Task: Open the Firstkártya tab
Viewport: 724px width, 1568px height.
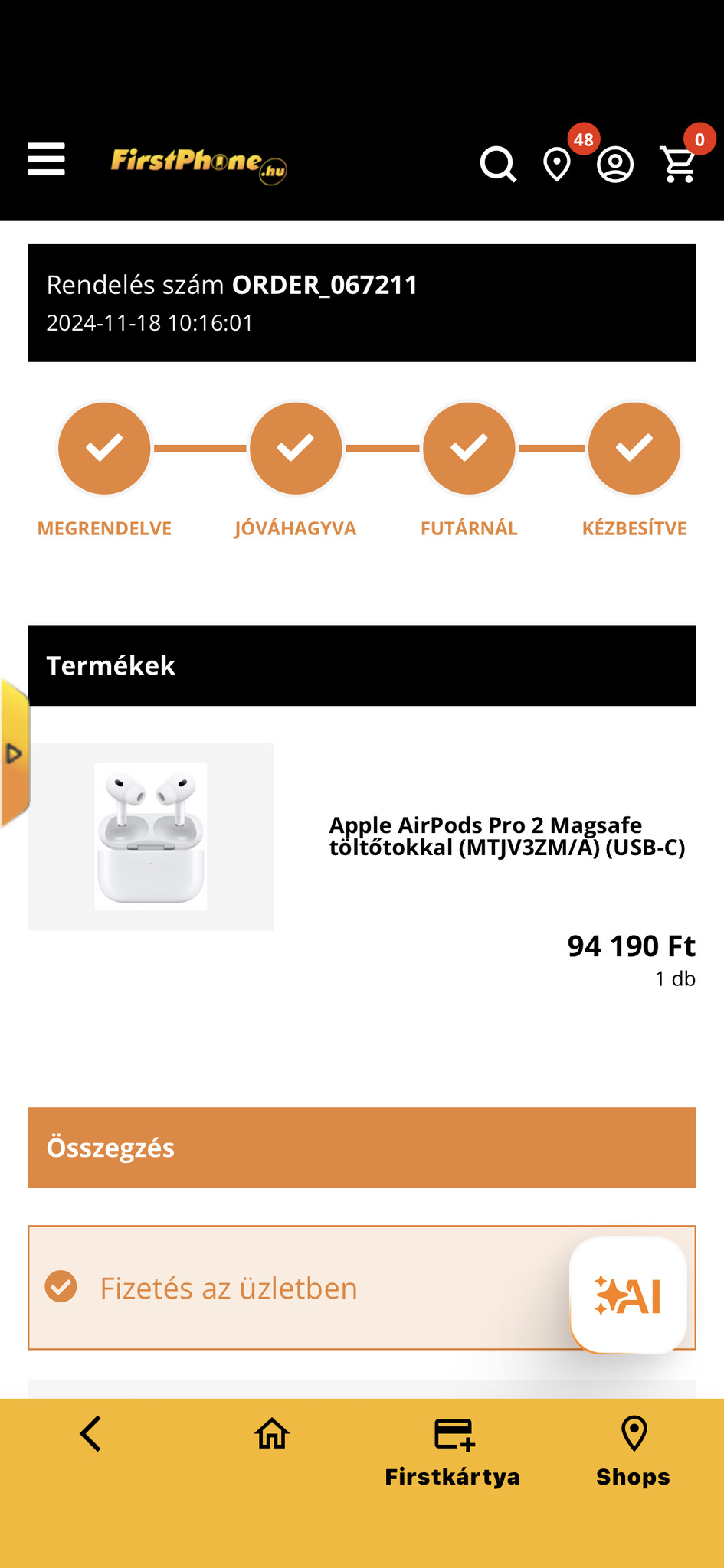Action: pos(453,1450)
